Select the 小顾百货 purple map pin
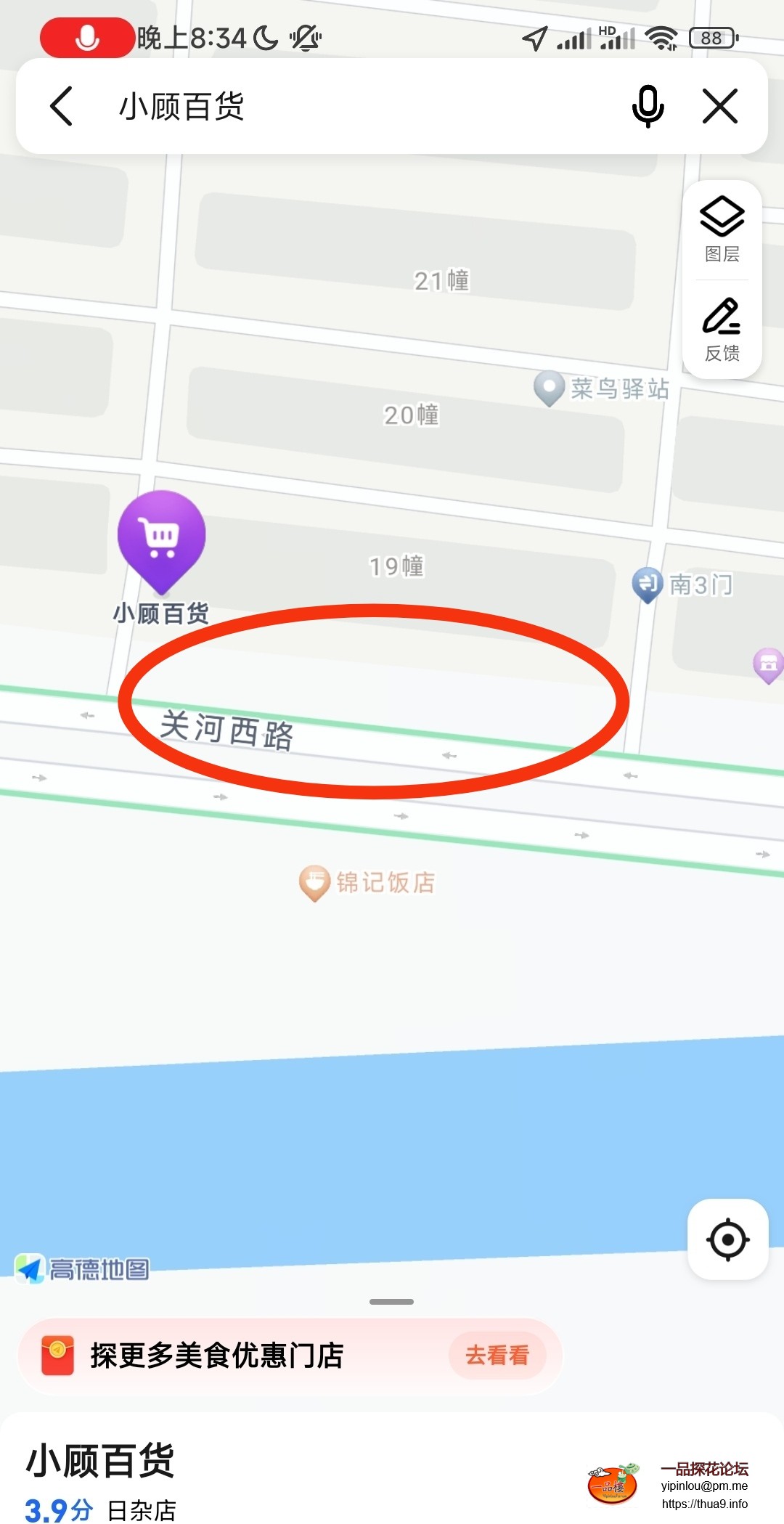Image resolution: width=784 pixels, height=1524 pixels. click(162, 538)
